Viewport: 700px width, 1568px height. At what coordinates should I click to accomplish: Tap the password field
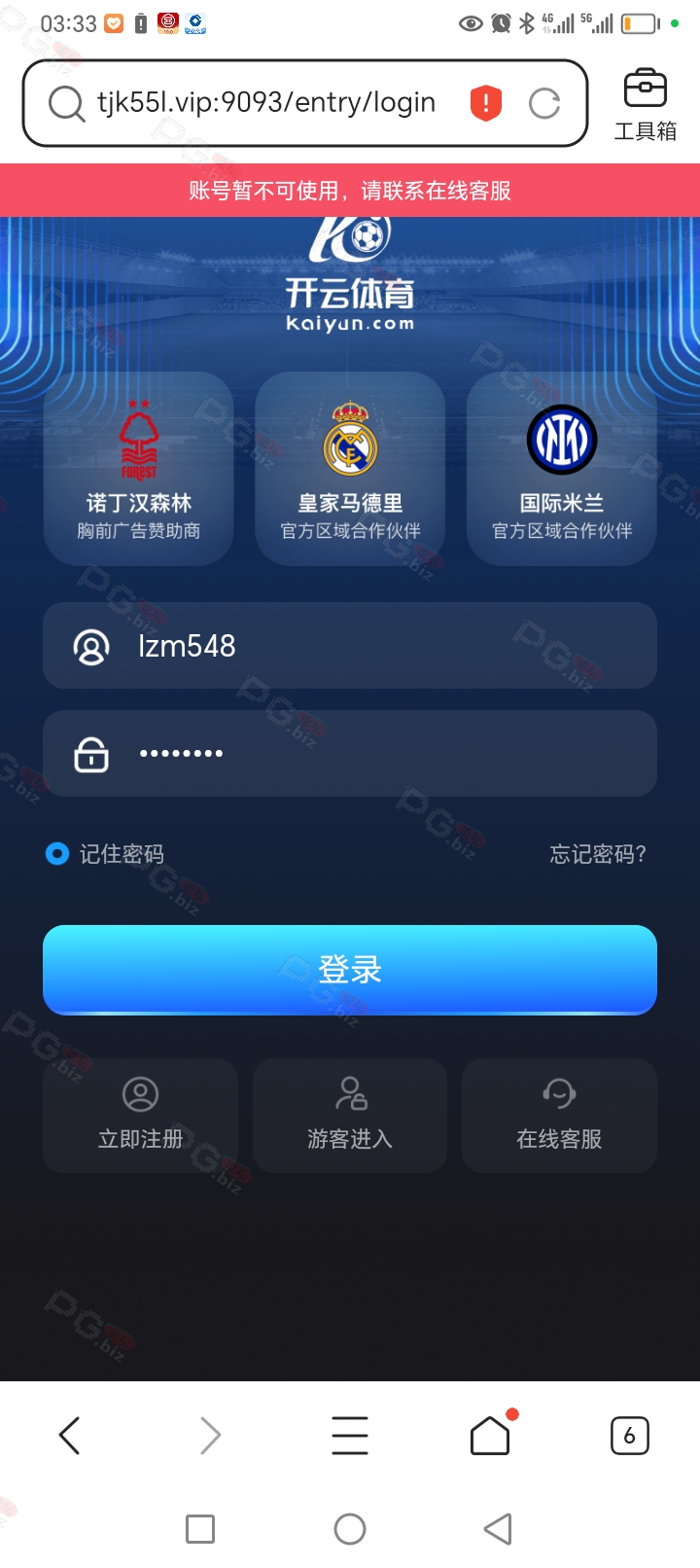coord(350,754)
